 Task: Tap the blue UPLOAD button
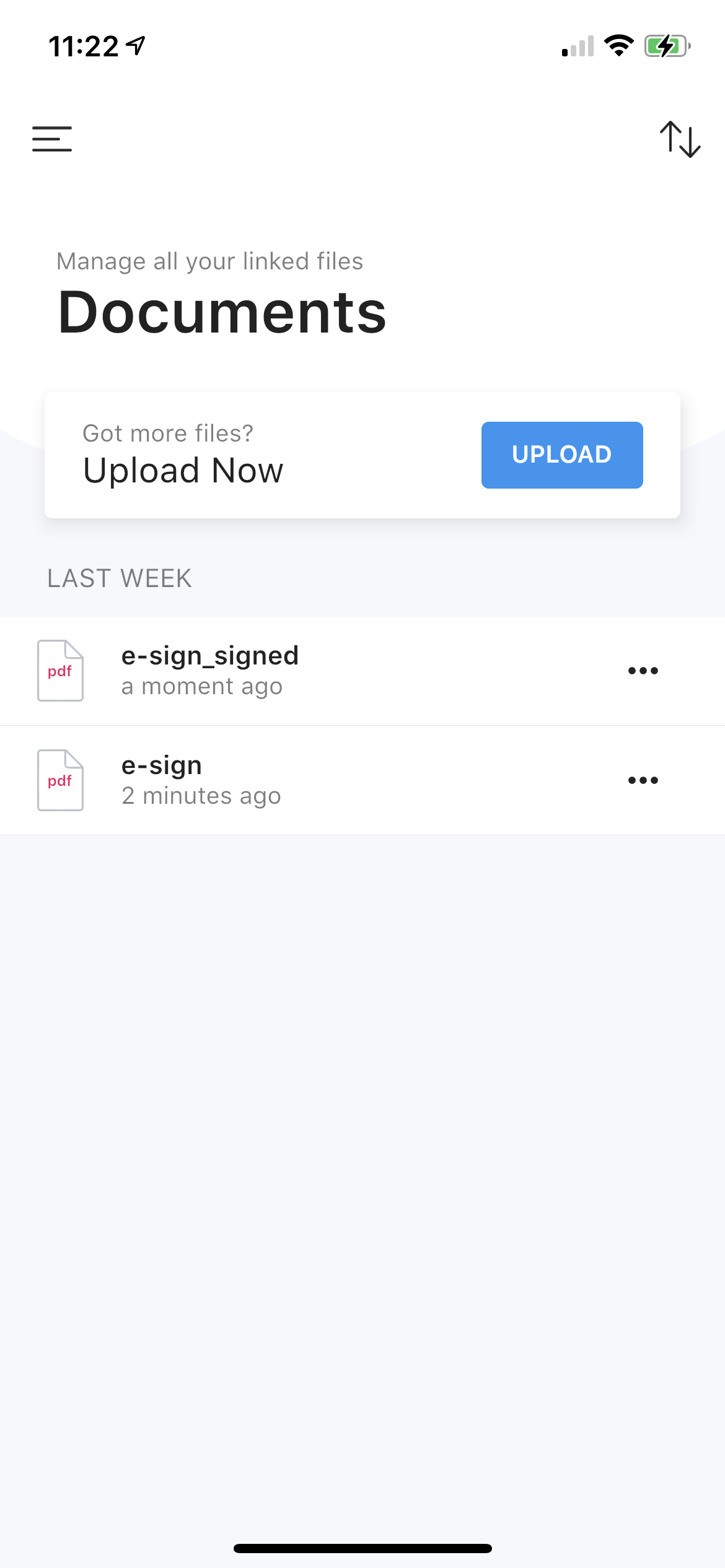562,455
